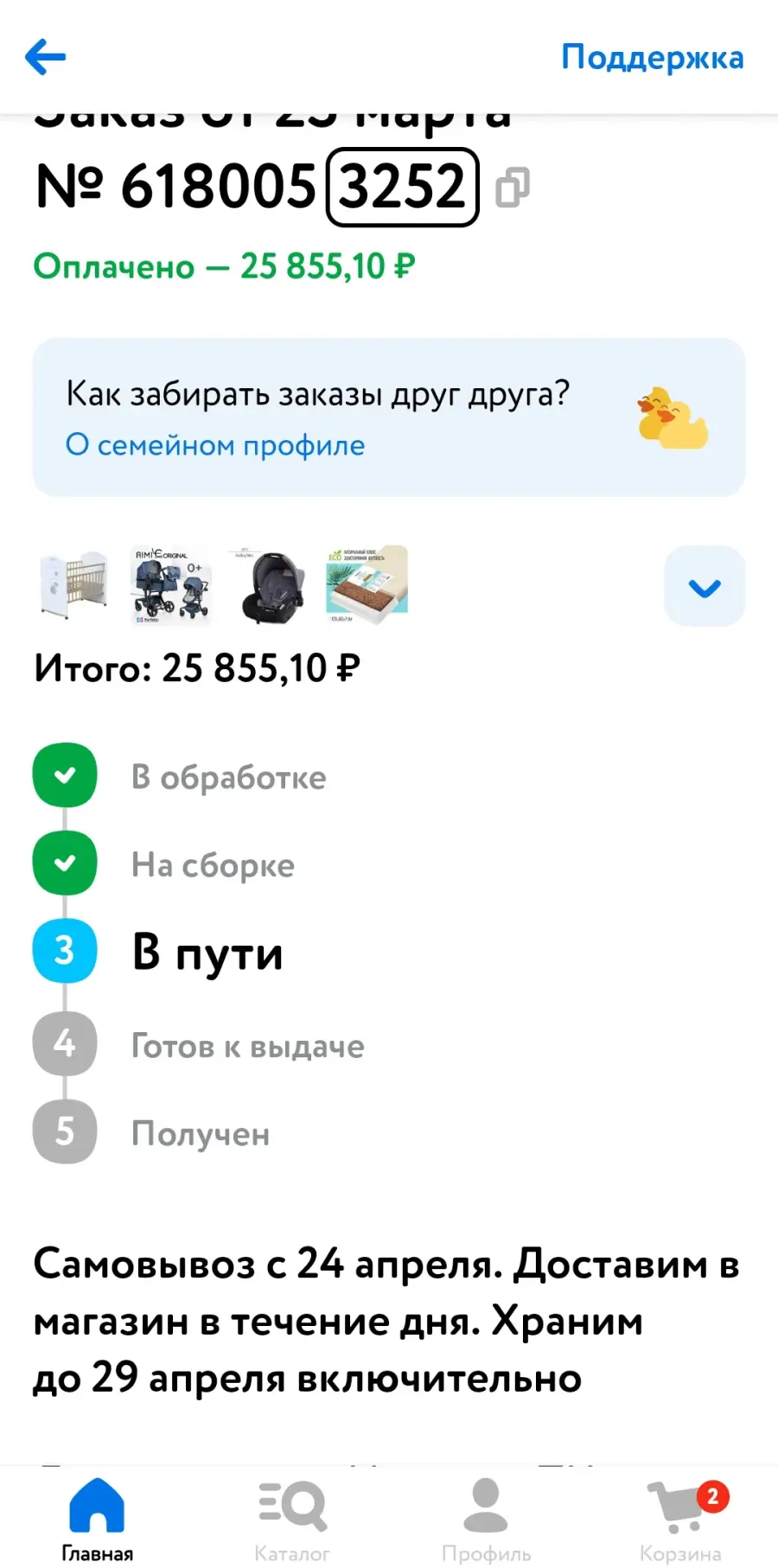
Task: Open the stroller item thumbnail
Action: click(171, 585)
